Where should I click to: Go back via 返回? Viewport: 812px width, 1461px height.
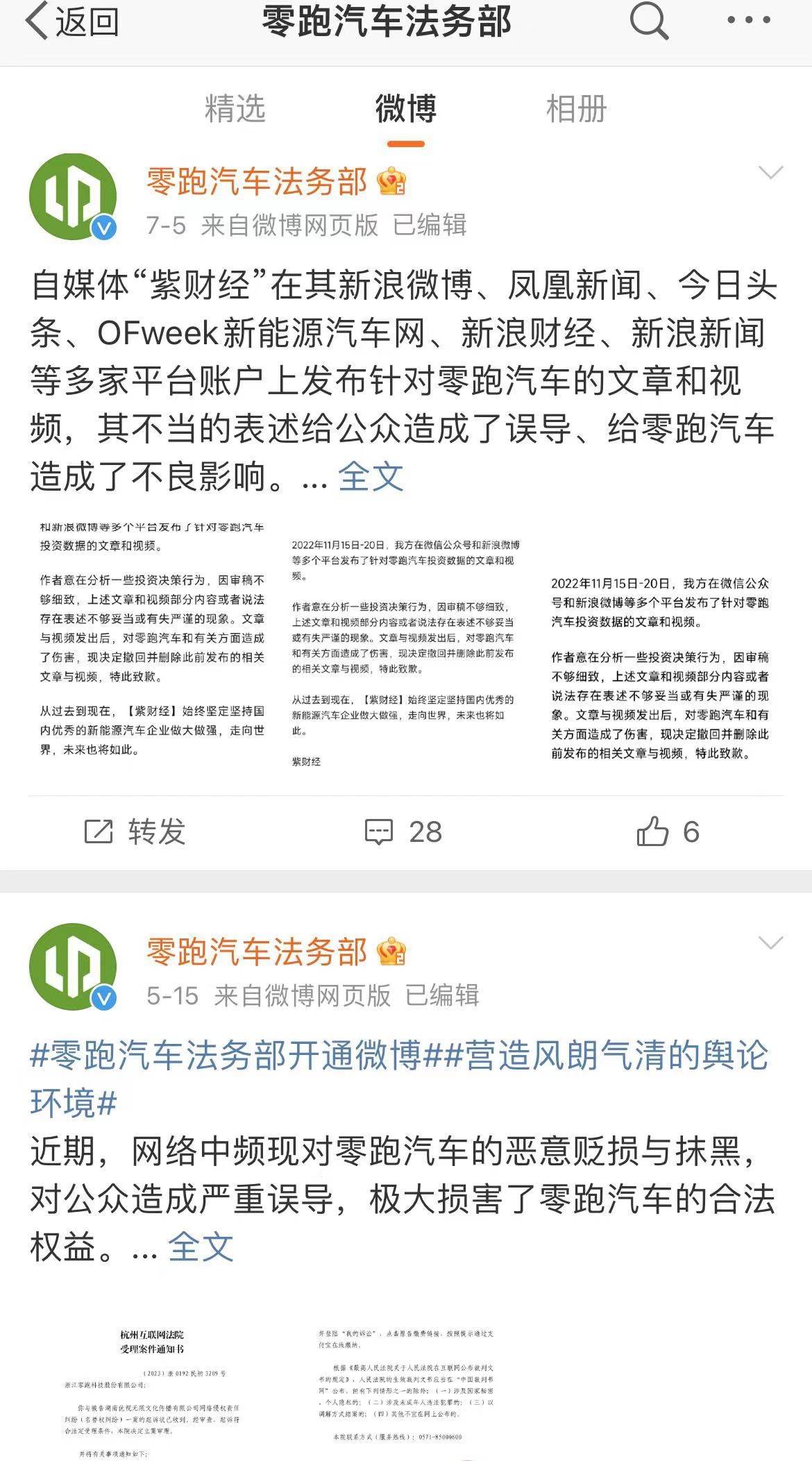point(71,22)
